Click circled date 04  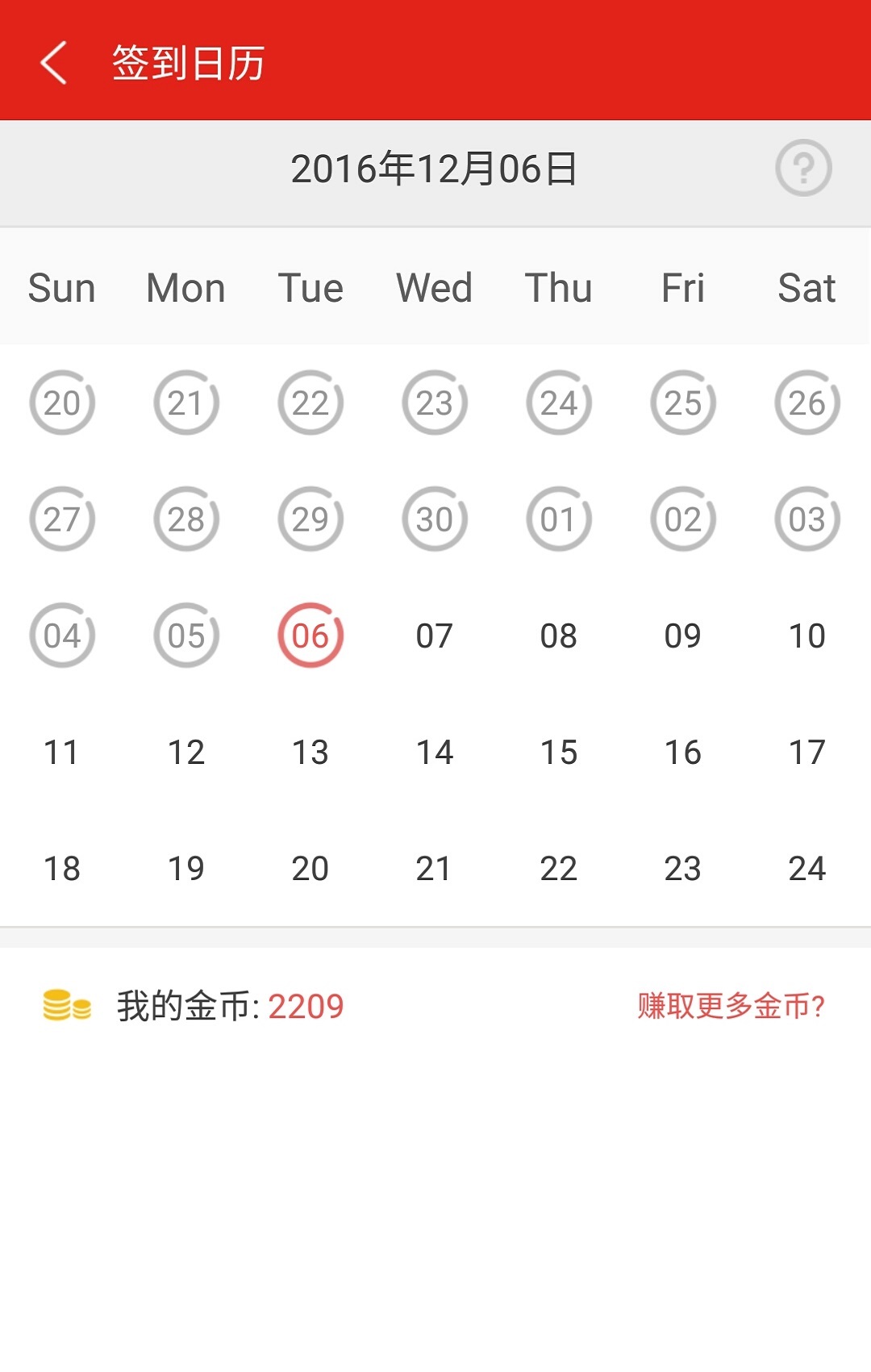[x=62, y=636]
